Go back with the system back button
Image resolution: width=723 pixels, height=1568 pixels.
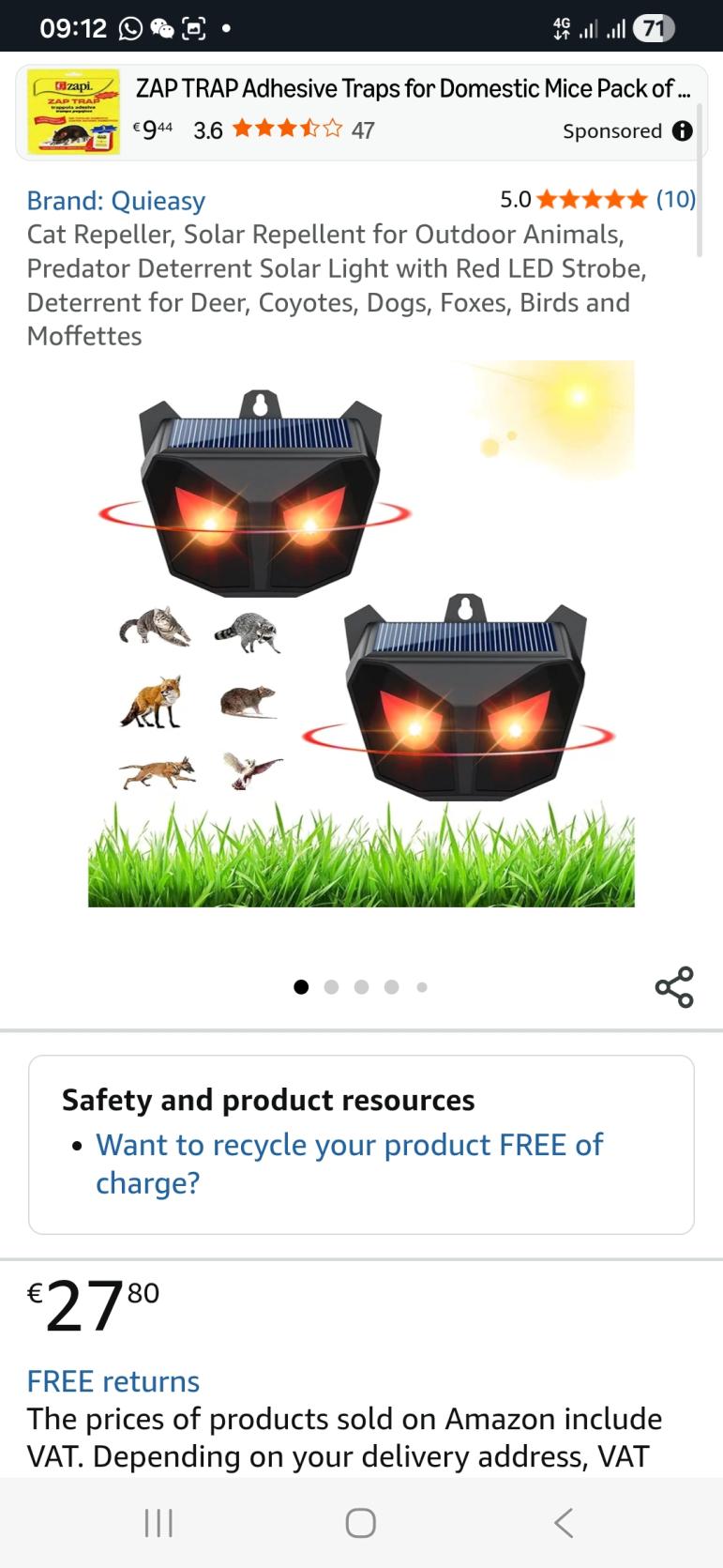point(563,1522)
